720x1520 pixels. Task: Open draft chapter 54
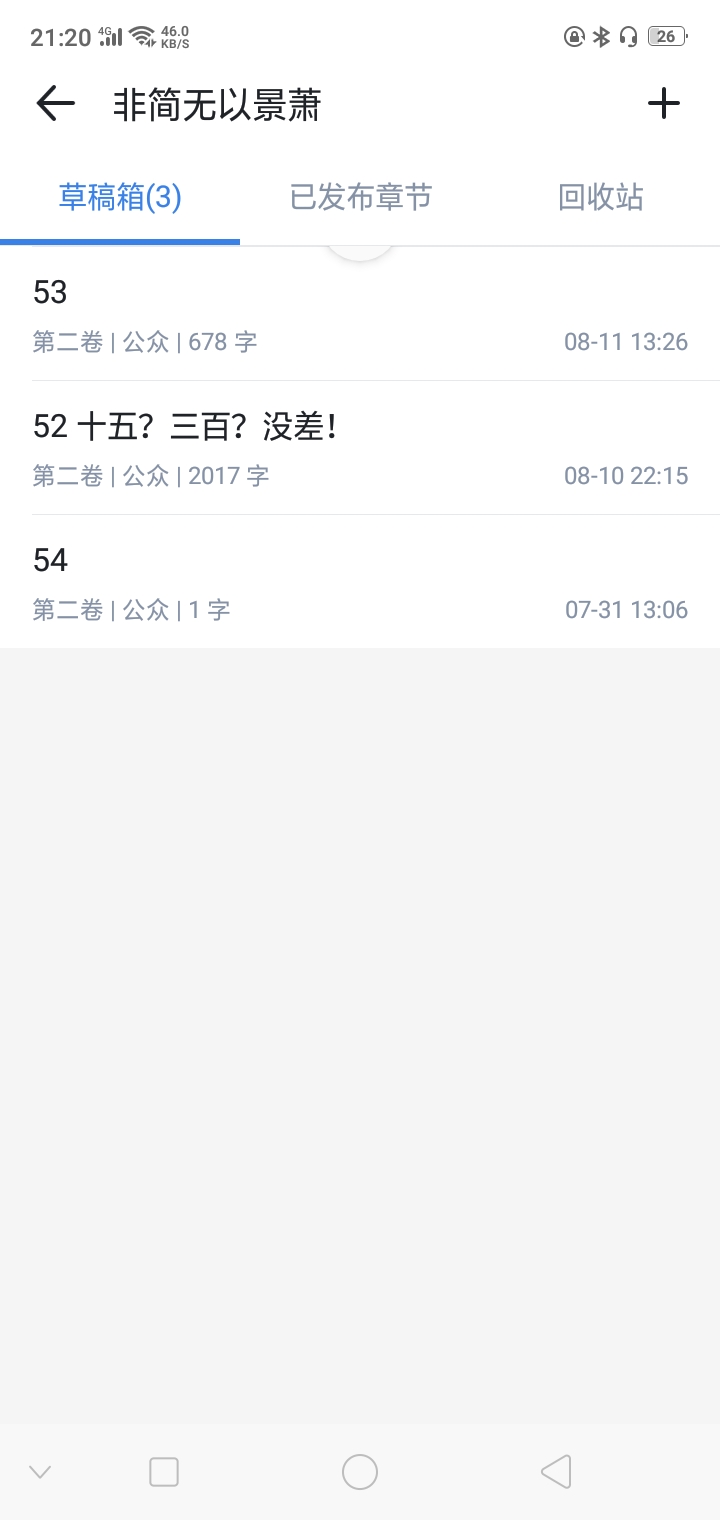(360, 582)
